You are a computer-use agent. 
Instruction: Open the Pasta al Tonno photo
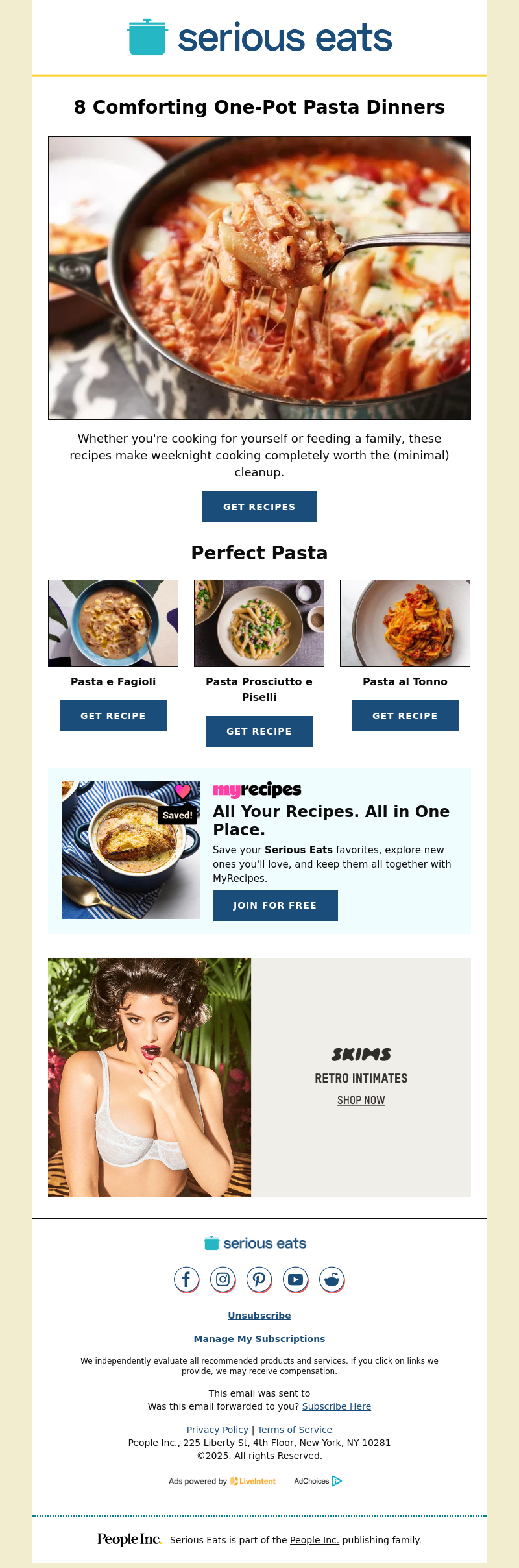405,623
